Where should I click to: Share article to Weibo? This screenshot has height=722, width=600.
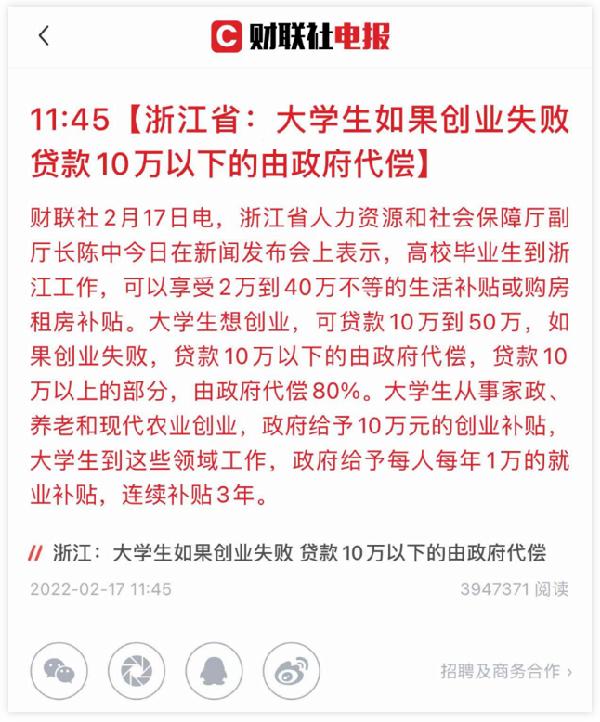point(290,668)
